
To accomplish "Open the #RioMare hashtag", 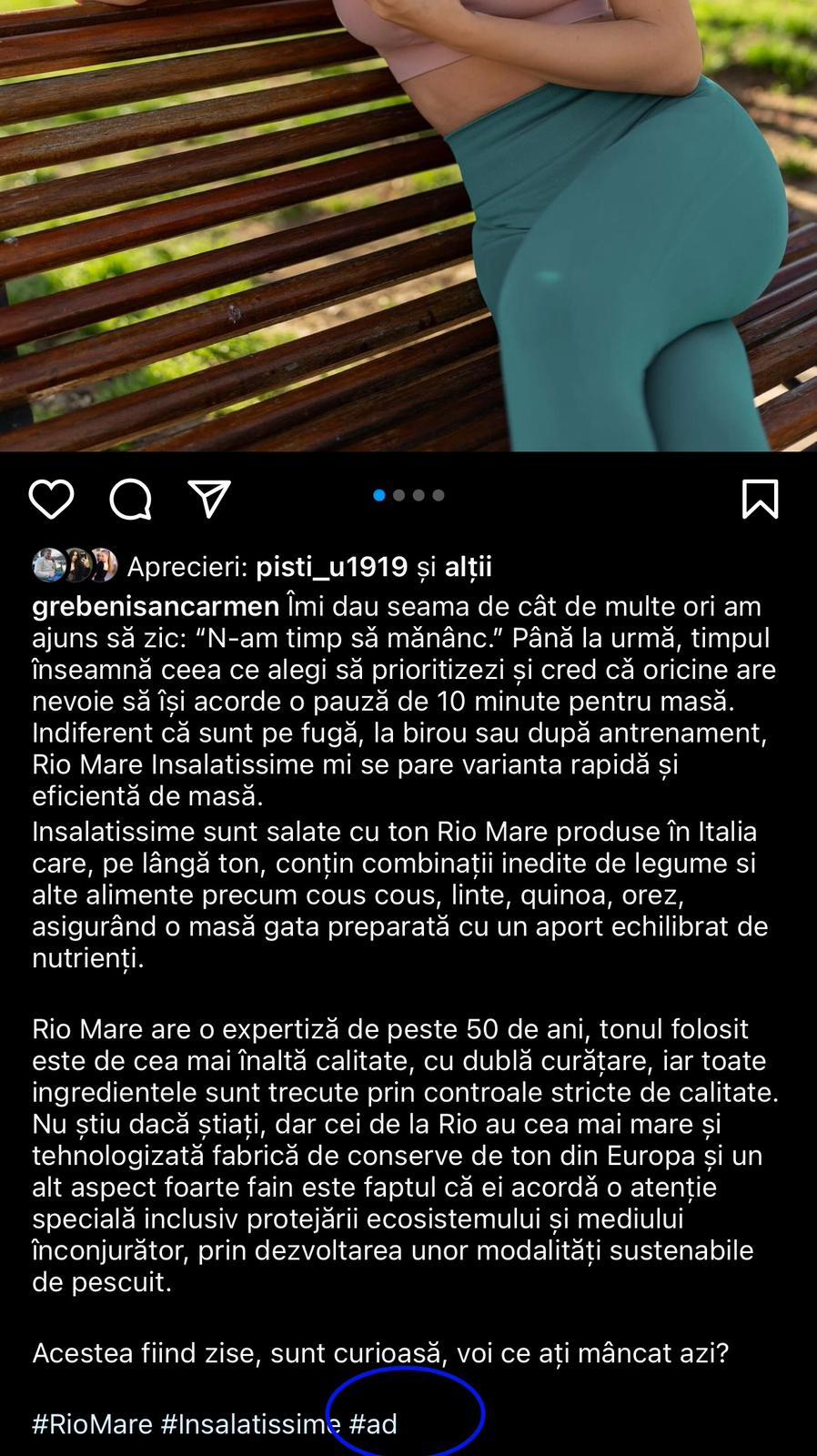I will pyautogui.click(x=92, y=1423).
